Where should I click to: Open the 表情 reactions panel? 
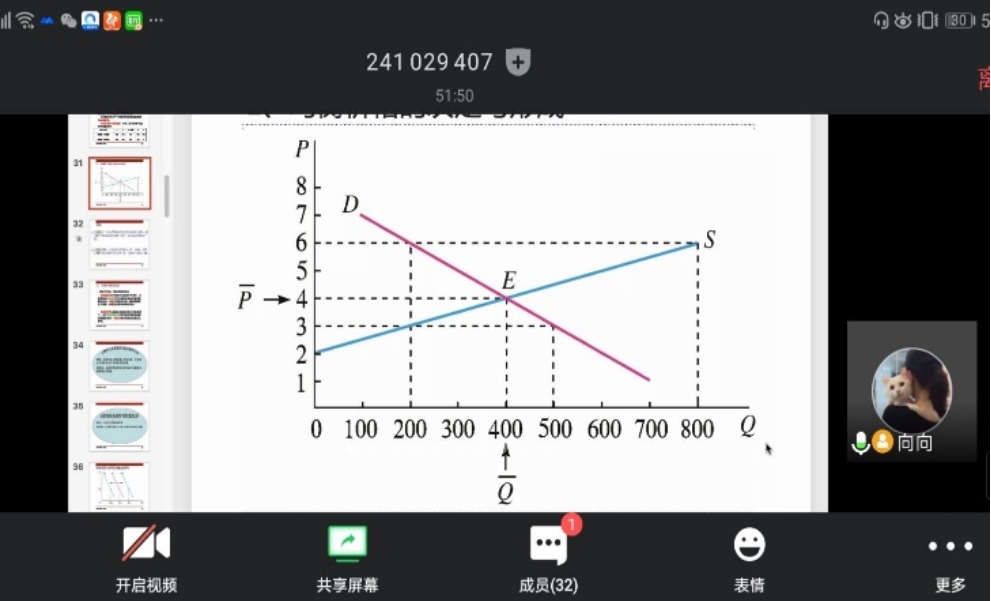pos(749,558)
